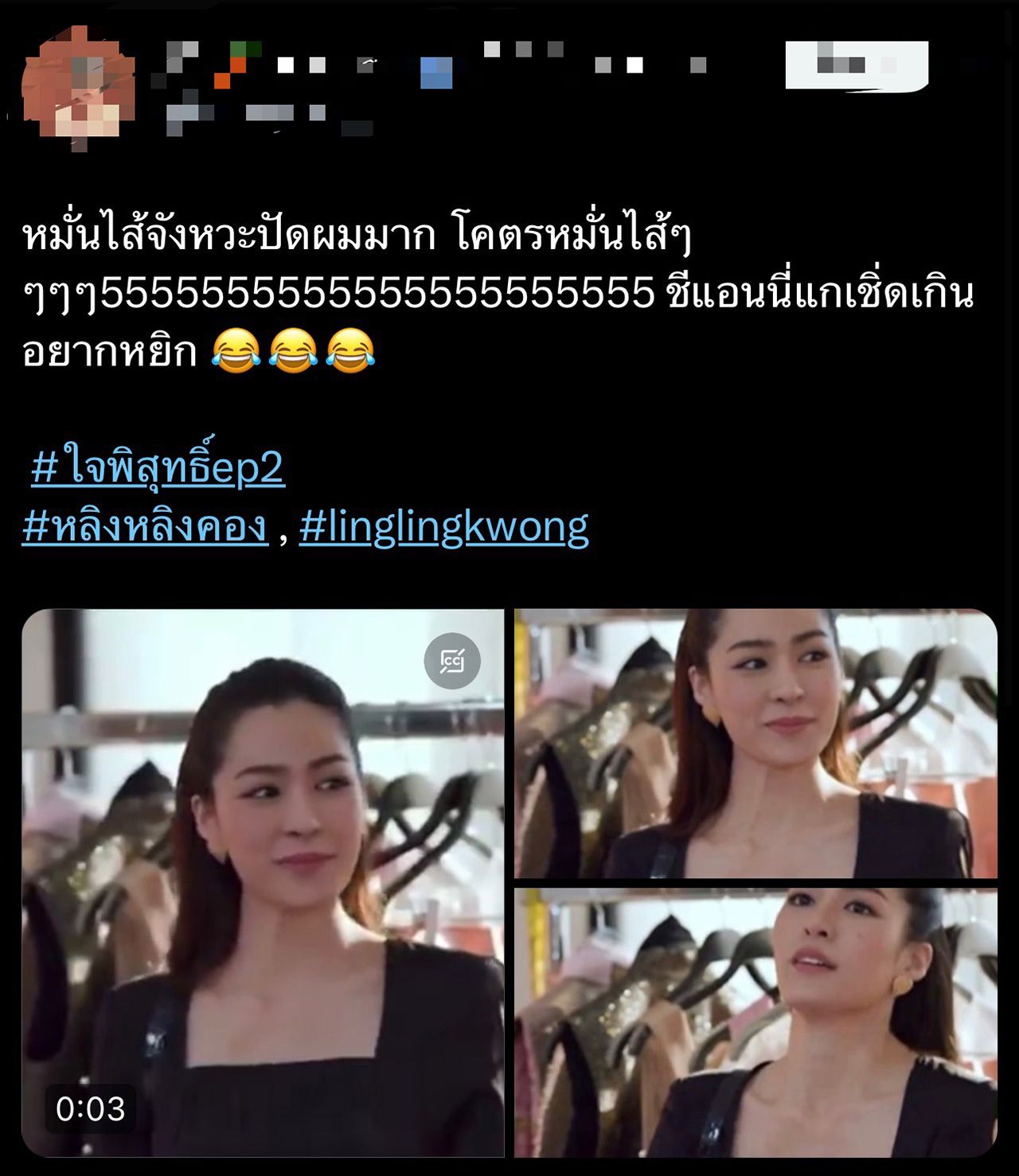Open the #หลิงหลิงคอง hashtag
Image resolution: width=1019 pixels, height=1176 pixels.
pos(145,527)
